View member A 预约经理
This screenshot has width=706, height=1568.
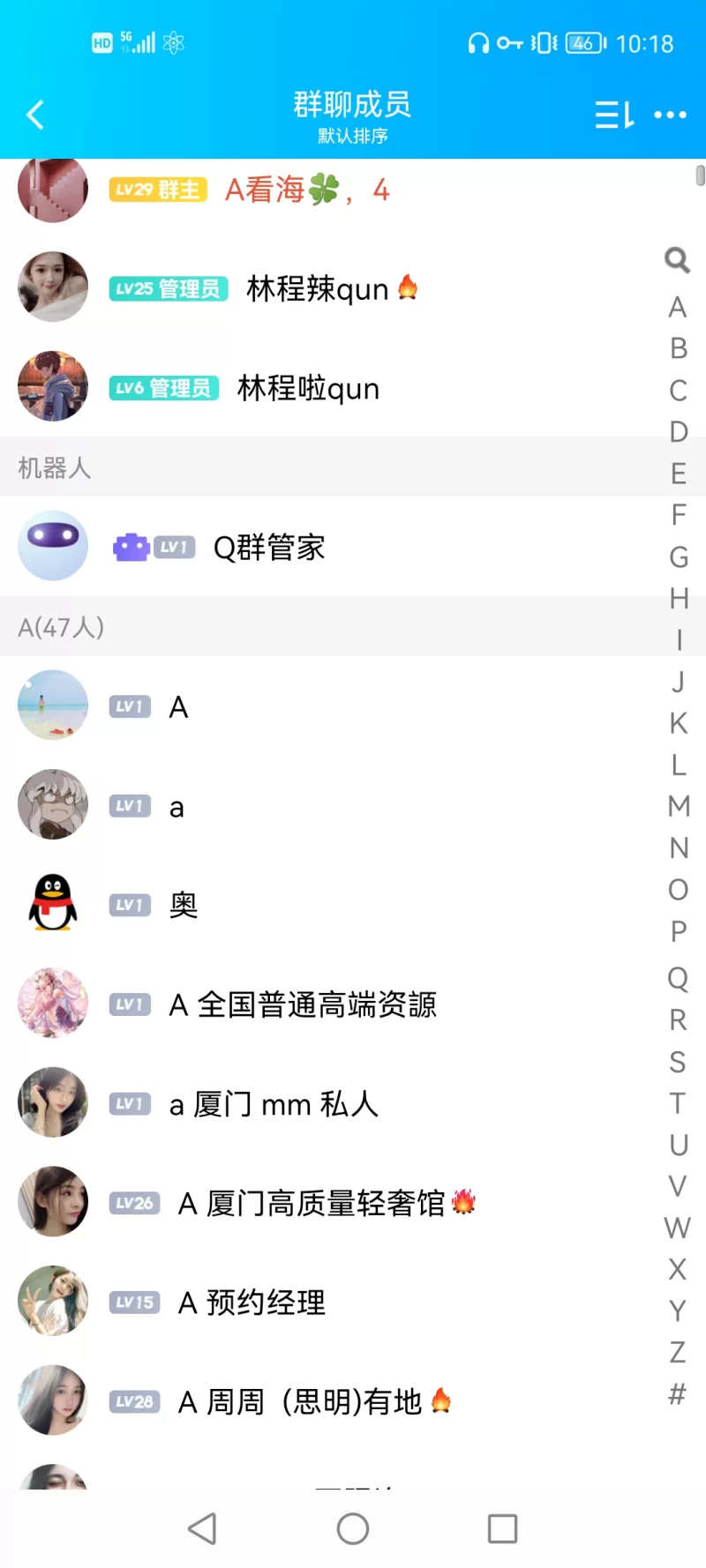(252, 1303)
